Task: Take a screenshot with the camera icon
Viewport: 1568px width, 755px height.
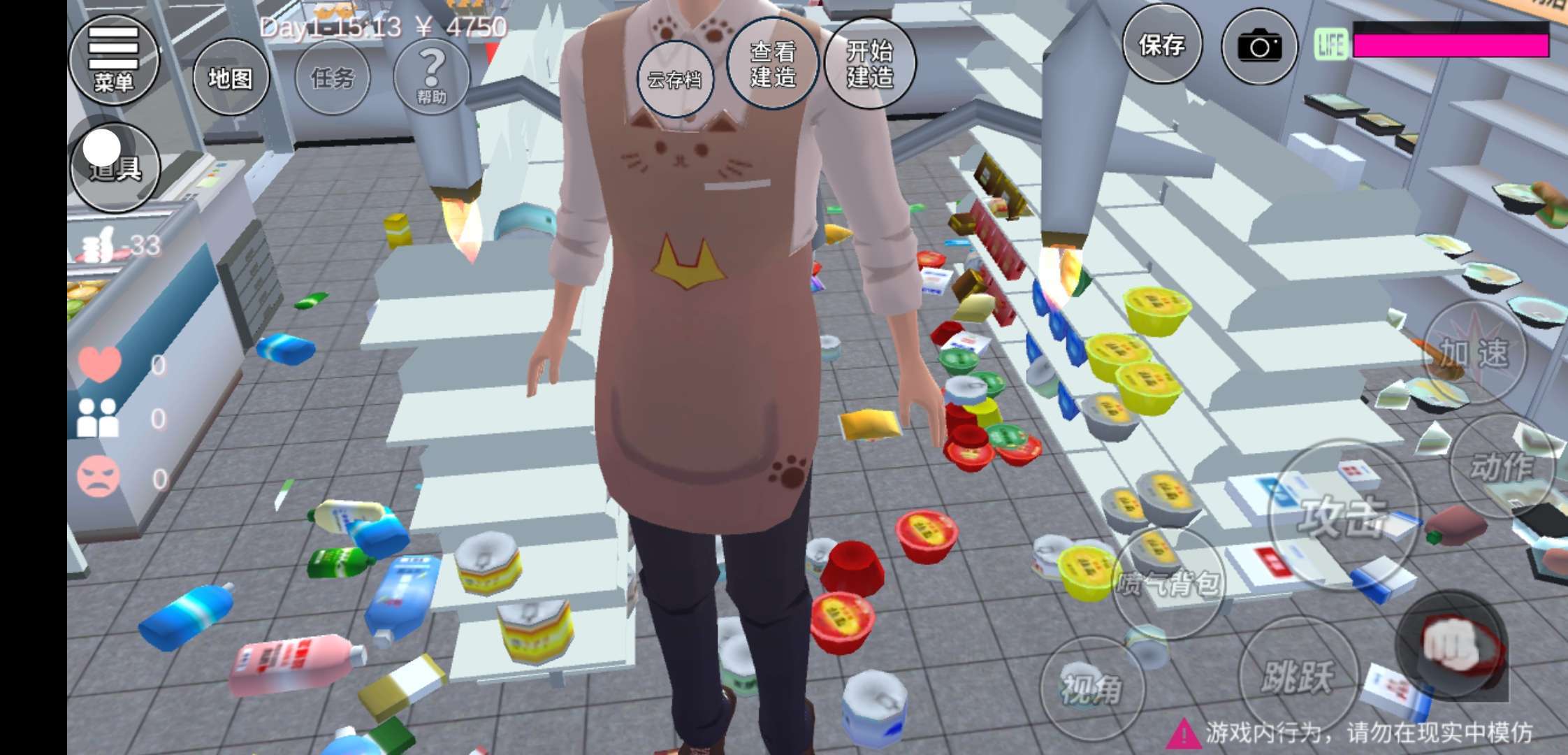Action: pos(1259,47)
